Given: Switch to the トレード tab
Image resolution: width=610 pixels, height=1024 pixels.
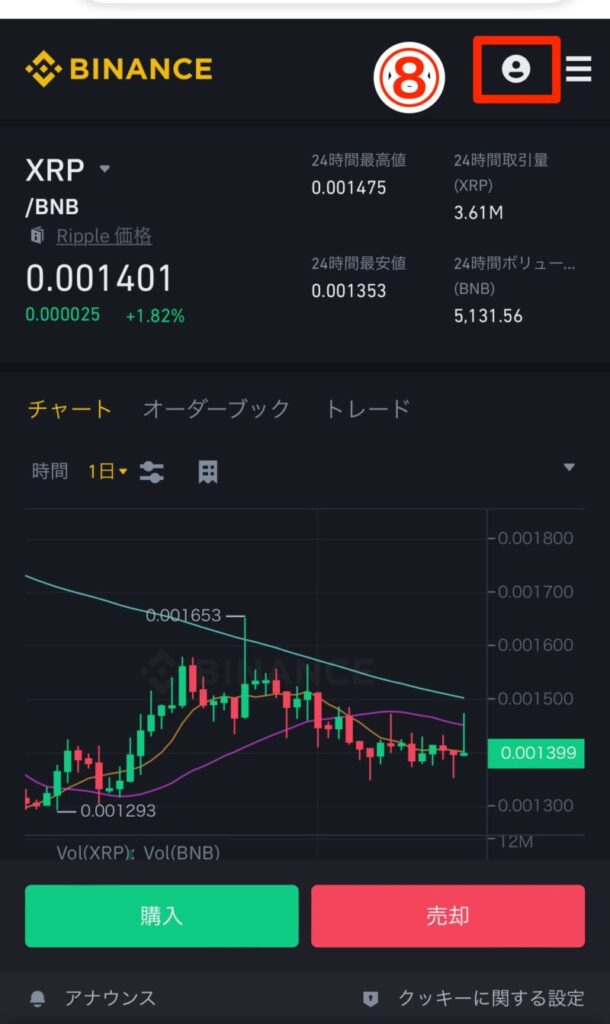Looking at the screenshot, I should click(x=368, y=408).
